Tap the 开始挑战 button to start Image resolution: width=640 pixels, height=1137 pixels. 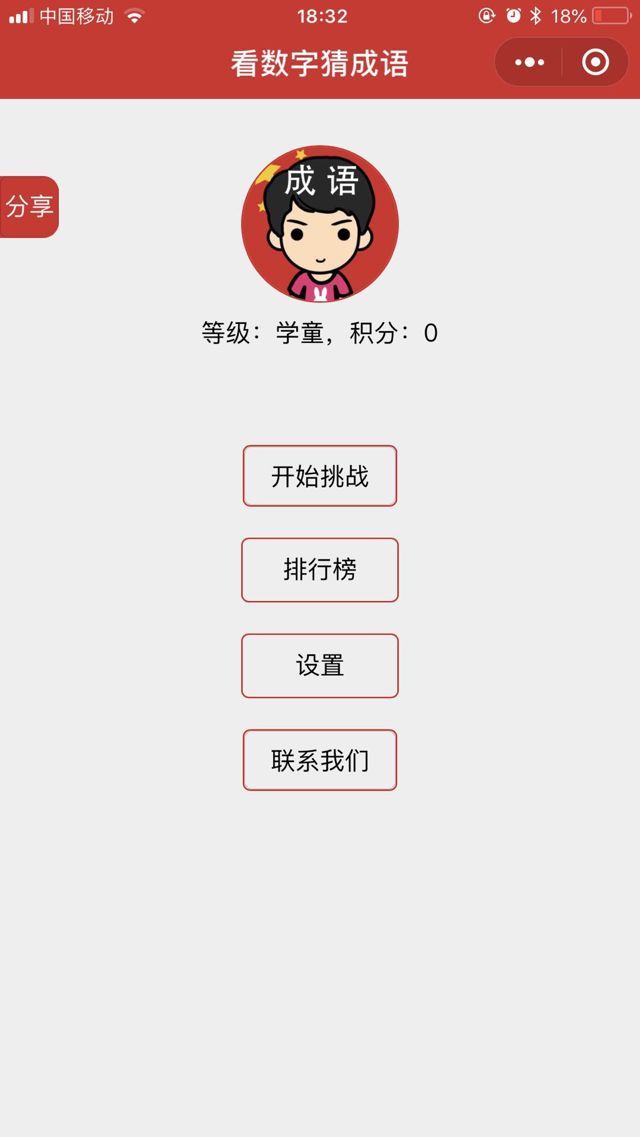[320, 476]
